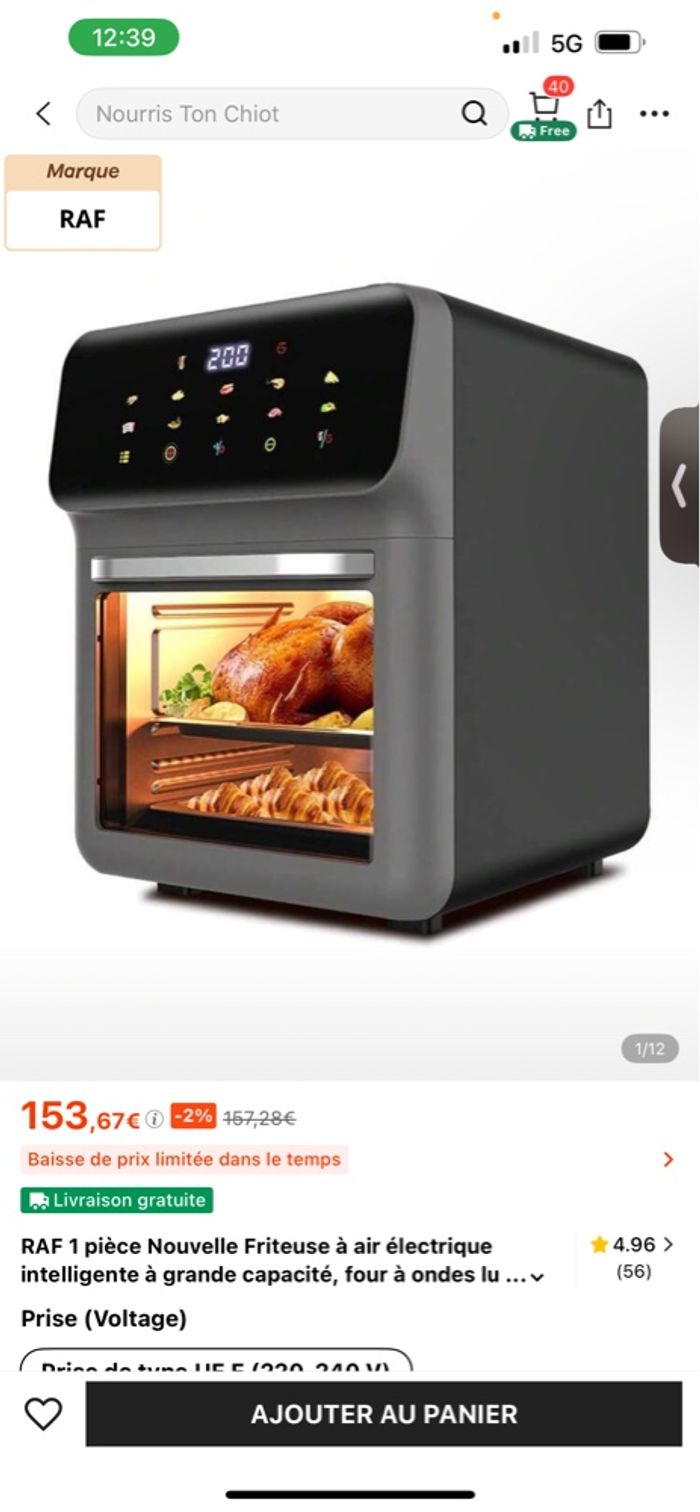Tap Ajouter au panier

[383, 1414]
